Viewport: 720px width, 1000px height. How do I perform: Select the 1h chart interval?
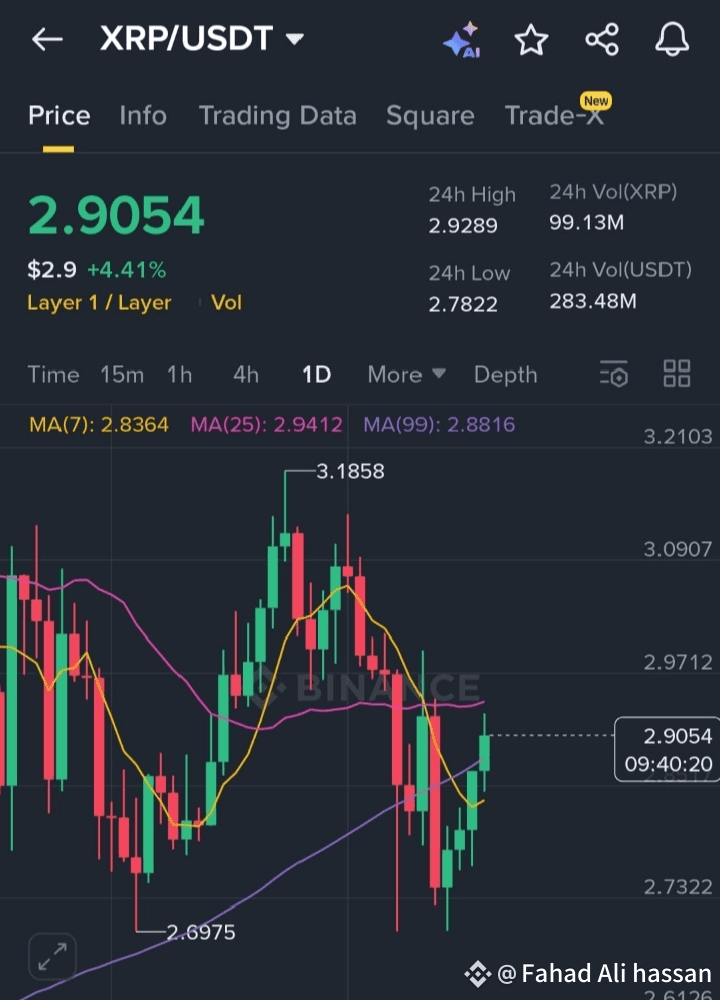coord(179,375)
